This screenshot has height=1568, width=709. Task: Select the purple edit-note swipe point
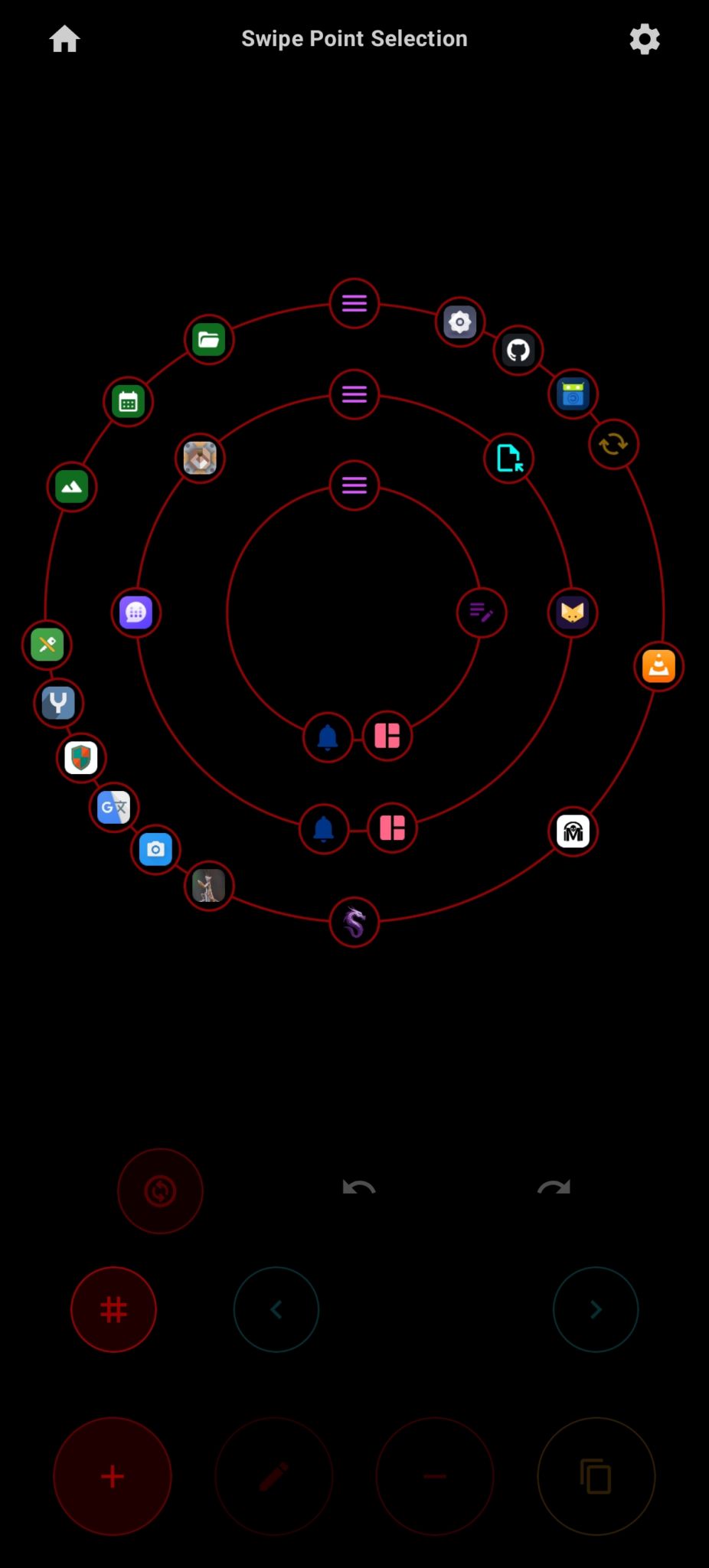pos(482,612)
